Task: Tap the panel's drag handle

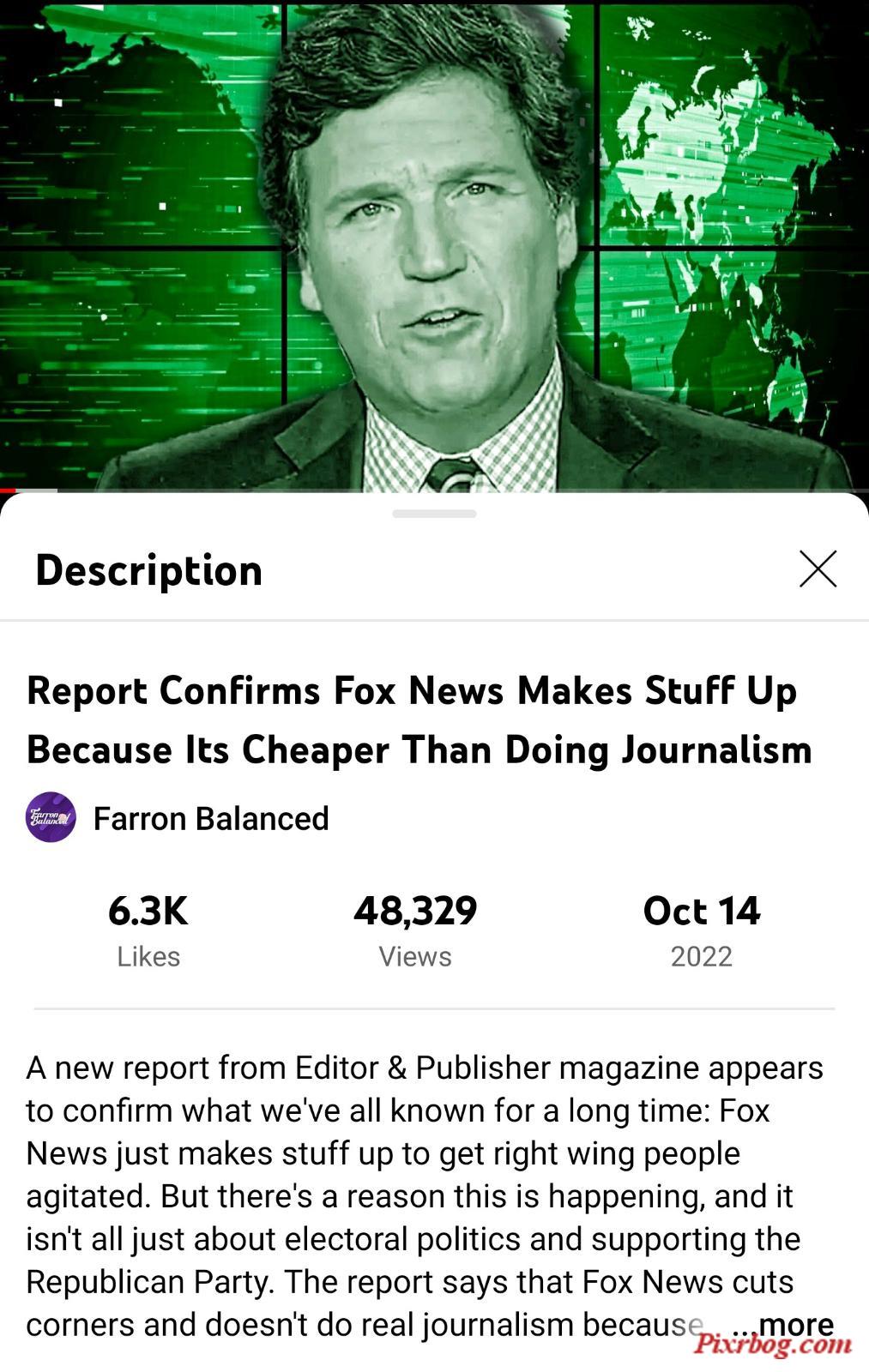Action: click(x=434, y=514)
